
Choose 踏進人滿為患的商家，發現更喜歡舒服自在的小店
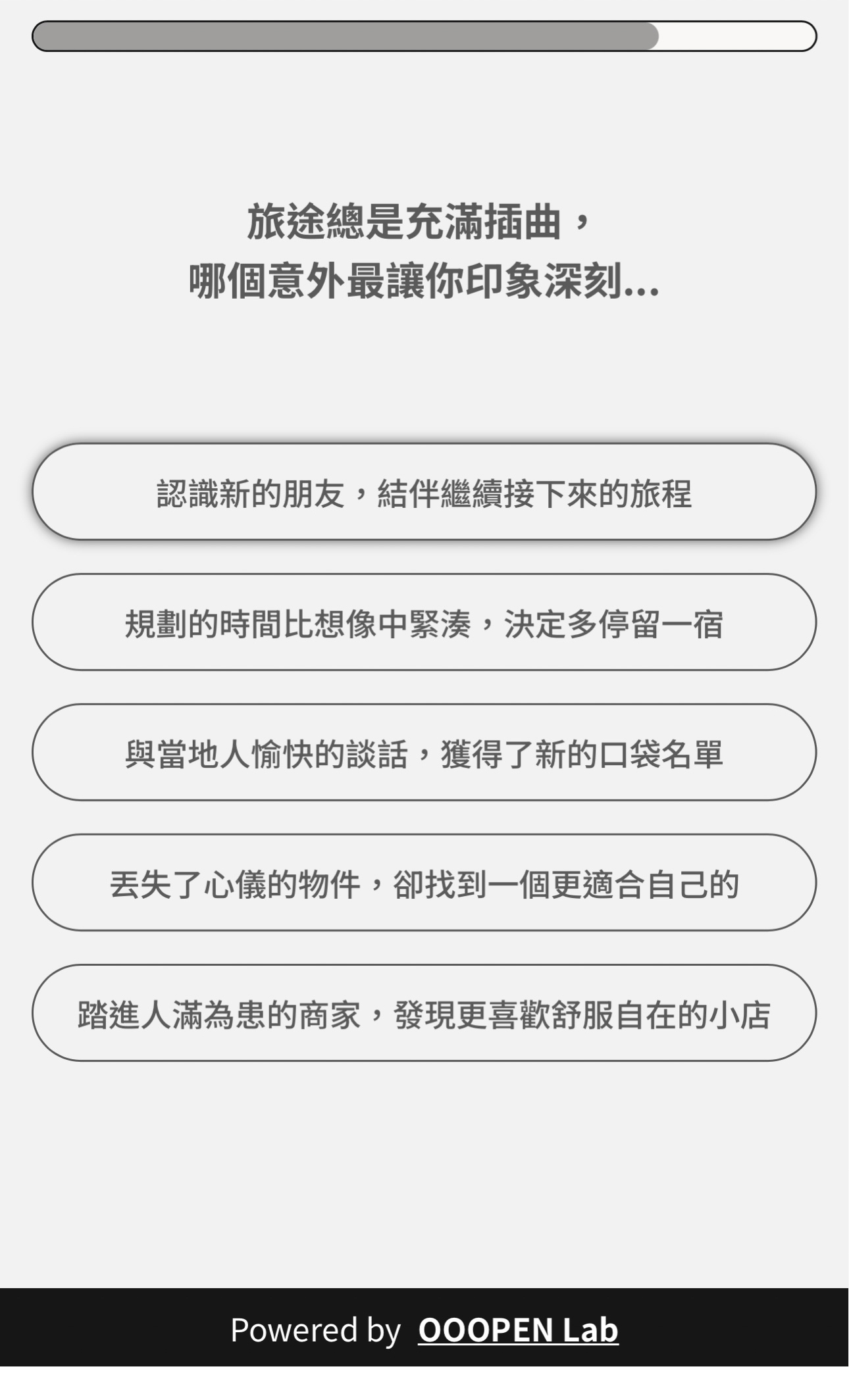pos(424,1013)
